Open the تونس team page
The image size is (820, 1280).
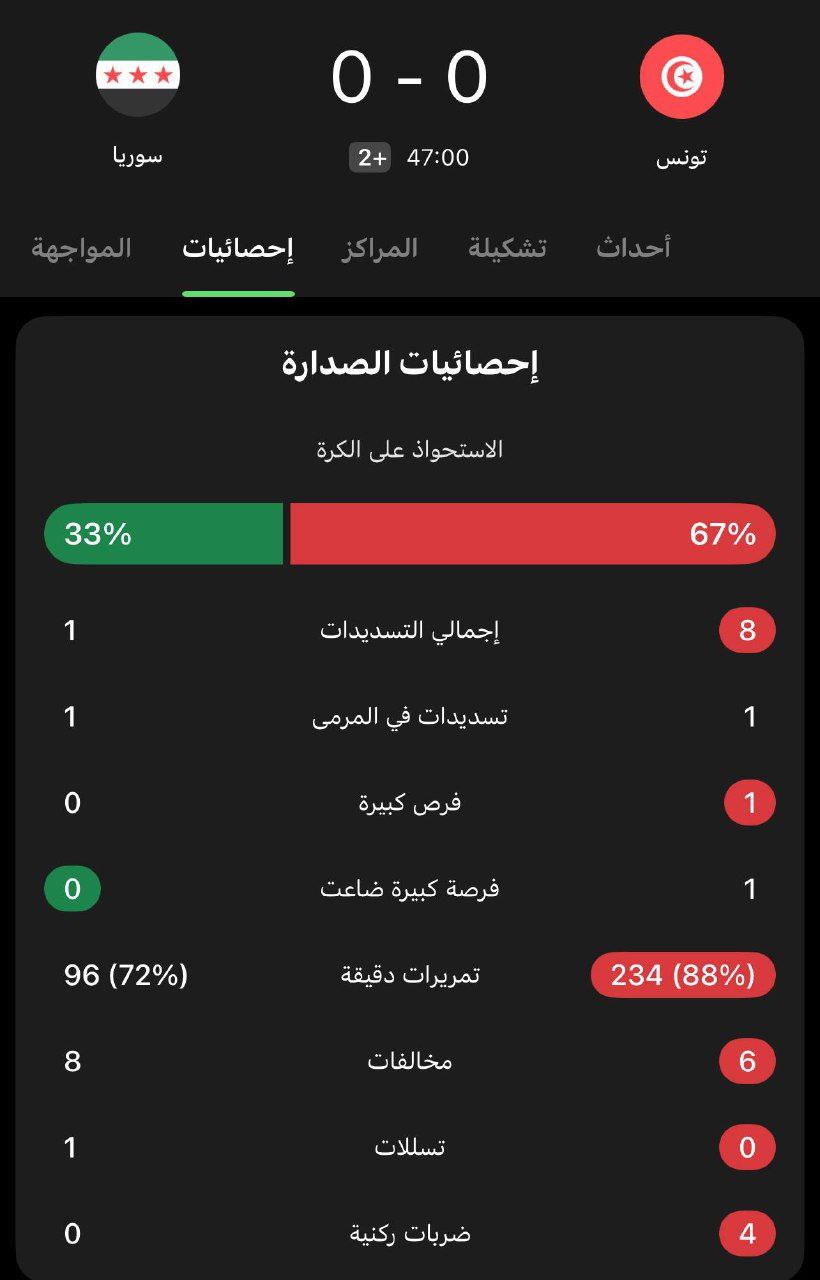point(681,77)
